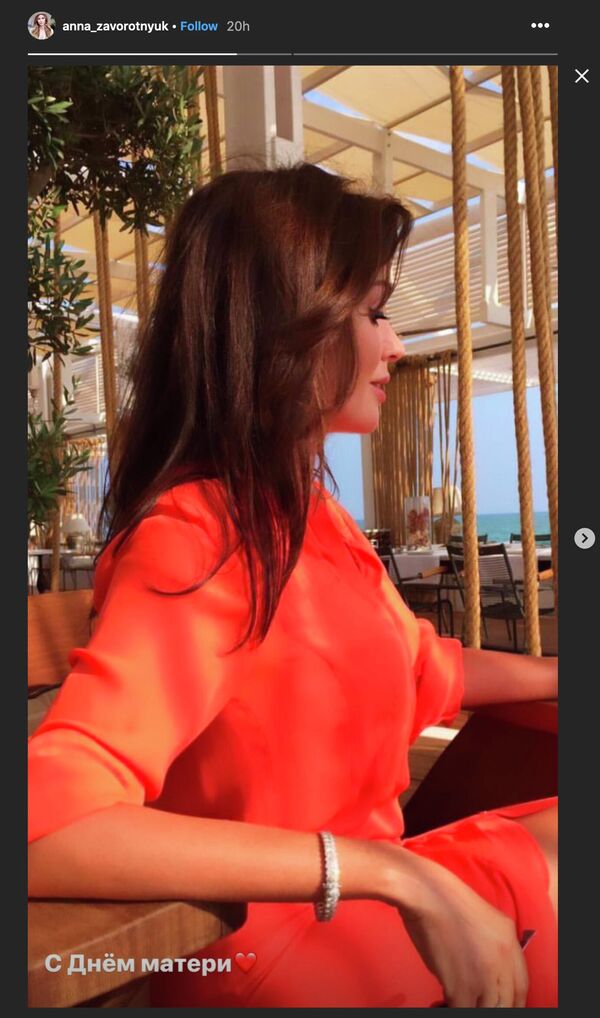Close the story viewer
The image size is (600, 1018).
[x=582, y=76]
